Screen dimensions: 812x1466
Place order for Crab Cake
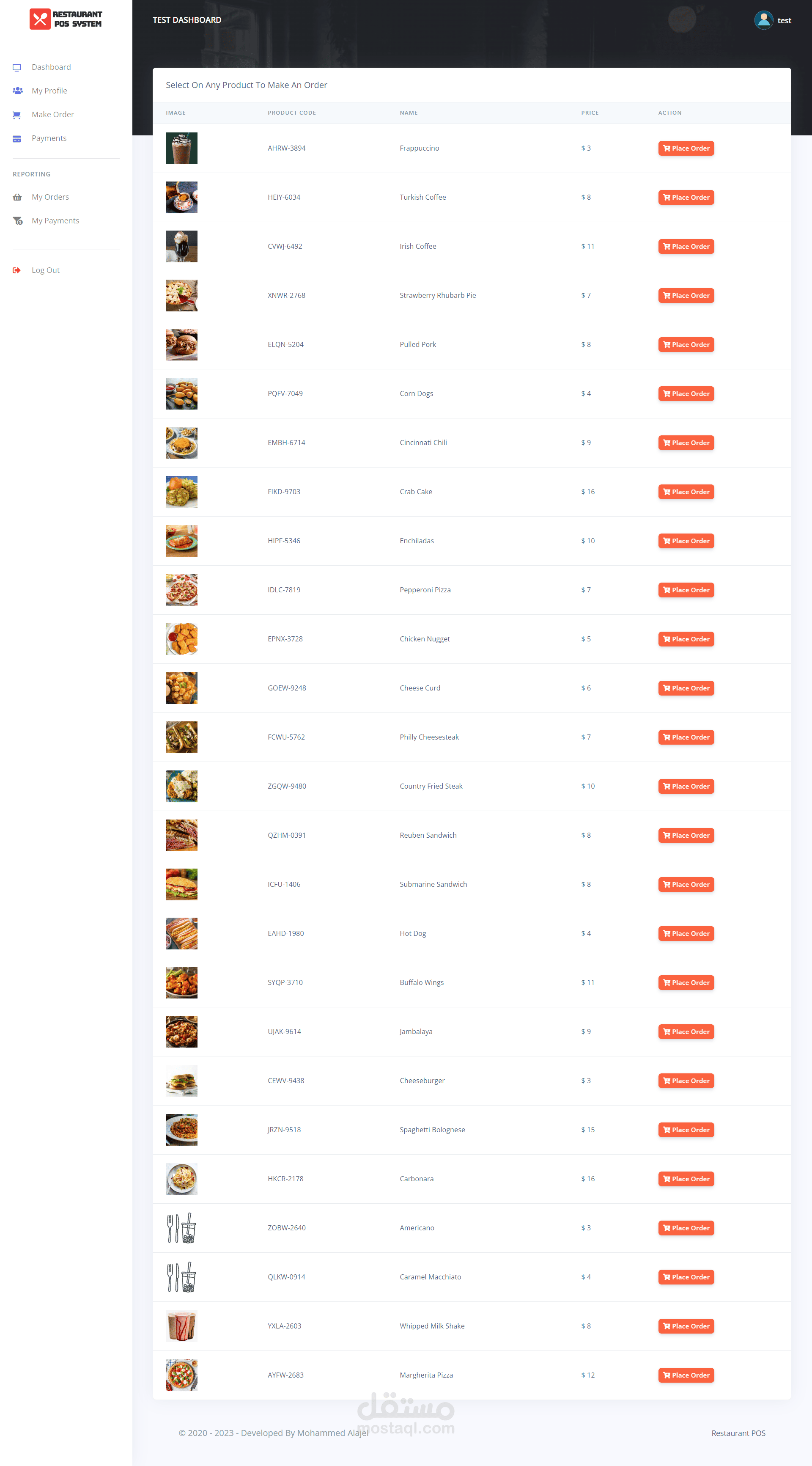686,492
